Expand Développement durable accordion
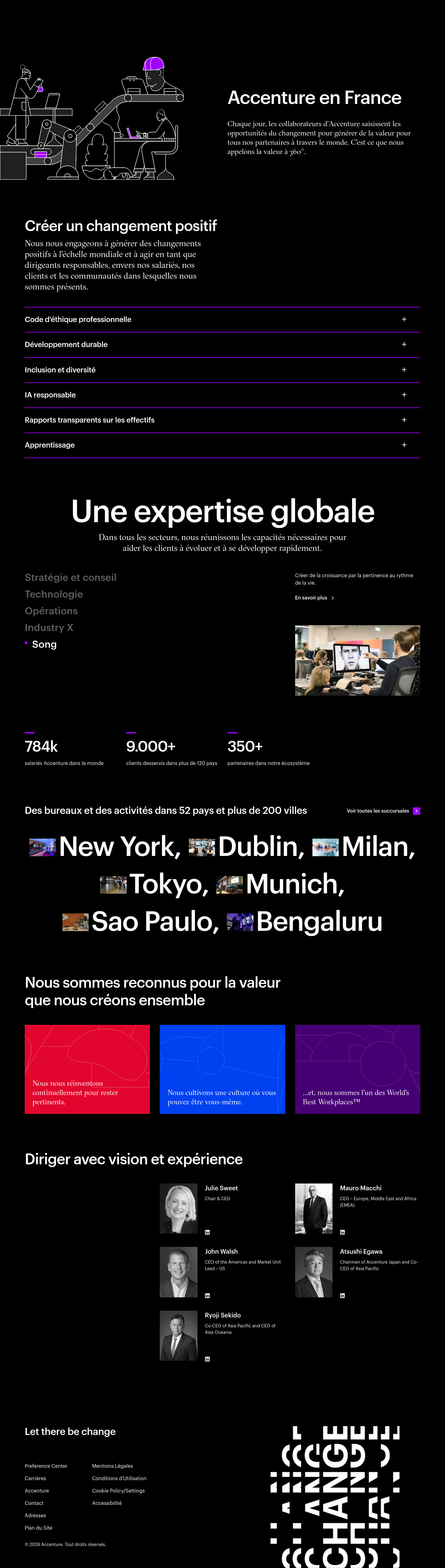 [x=222, y=345]
